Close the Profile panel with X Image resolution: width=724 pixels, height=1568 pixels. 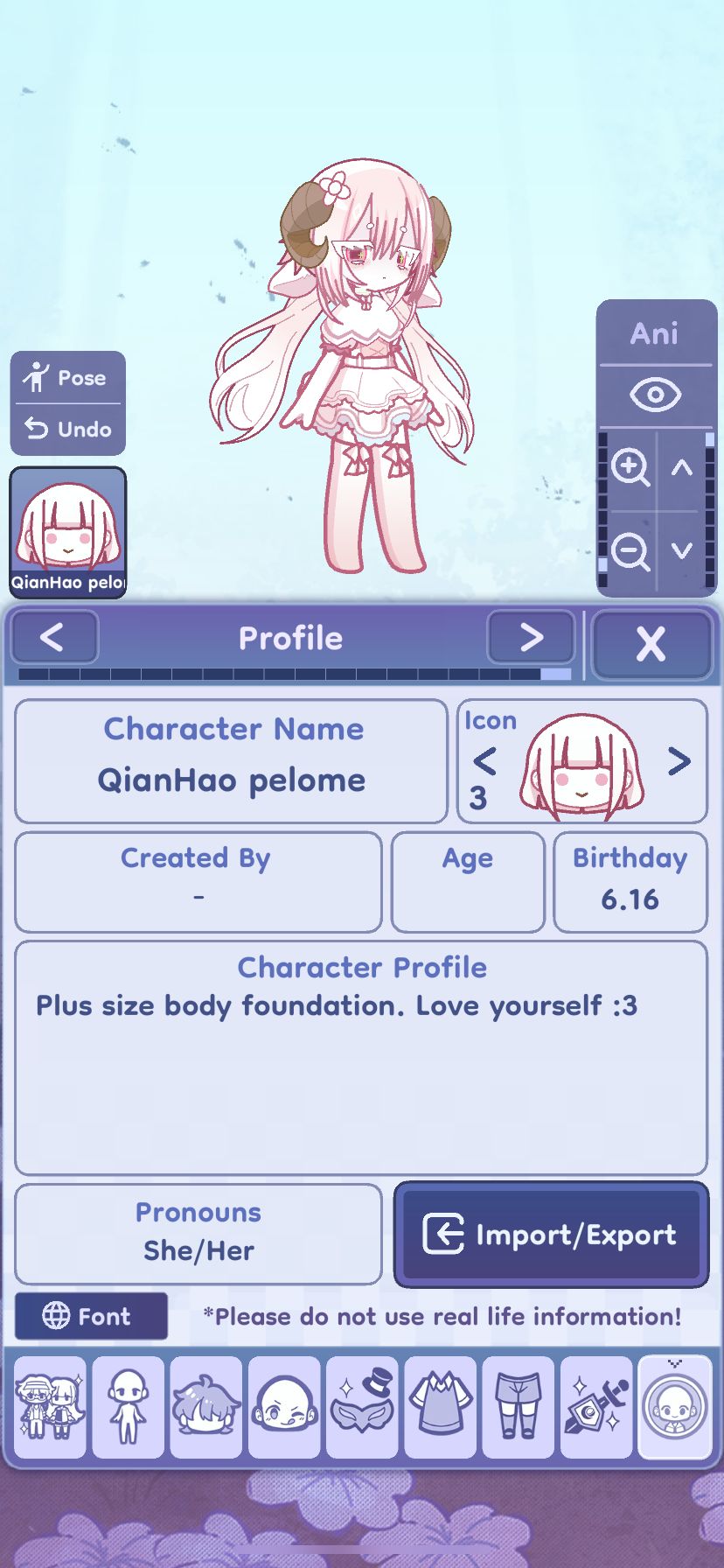(651, 644)
